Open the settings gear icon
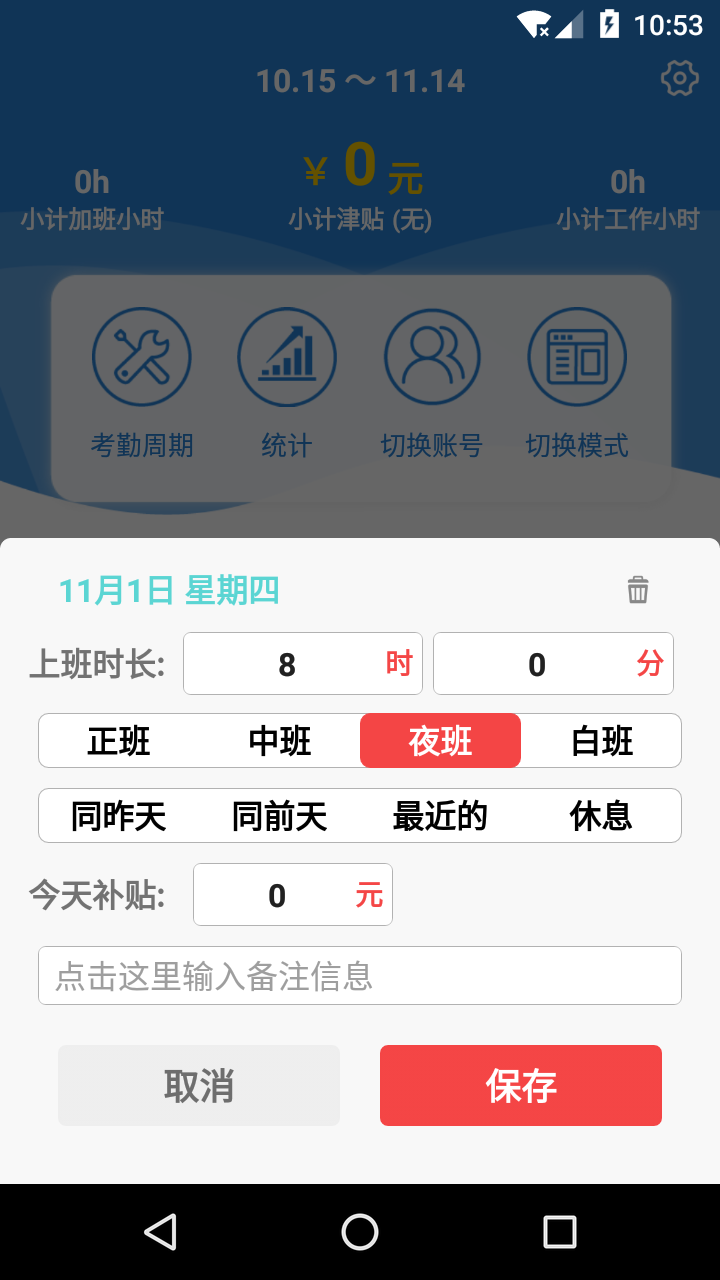 (680, 78)
